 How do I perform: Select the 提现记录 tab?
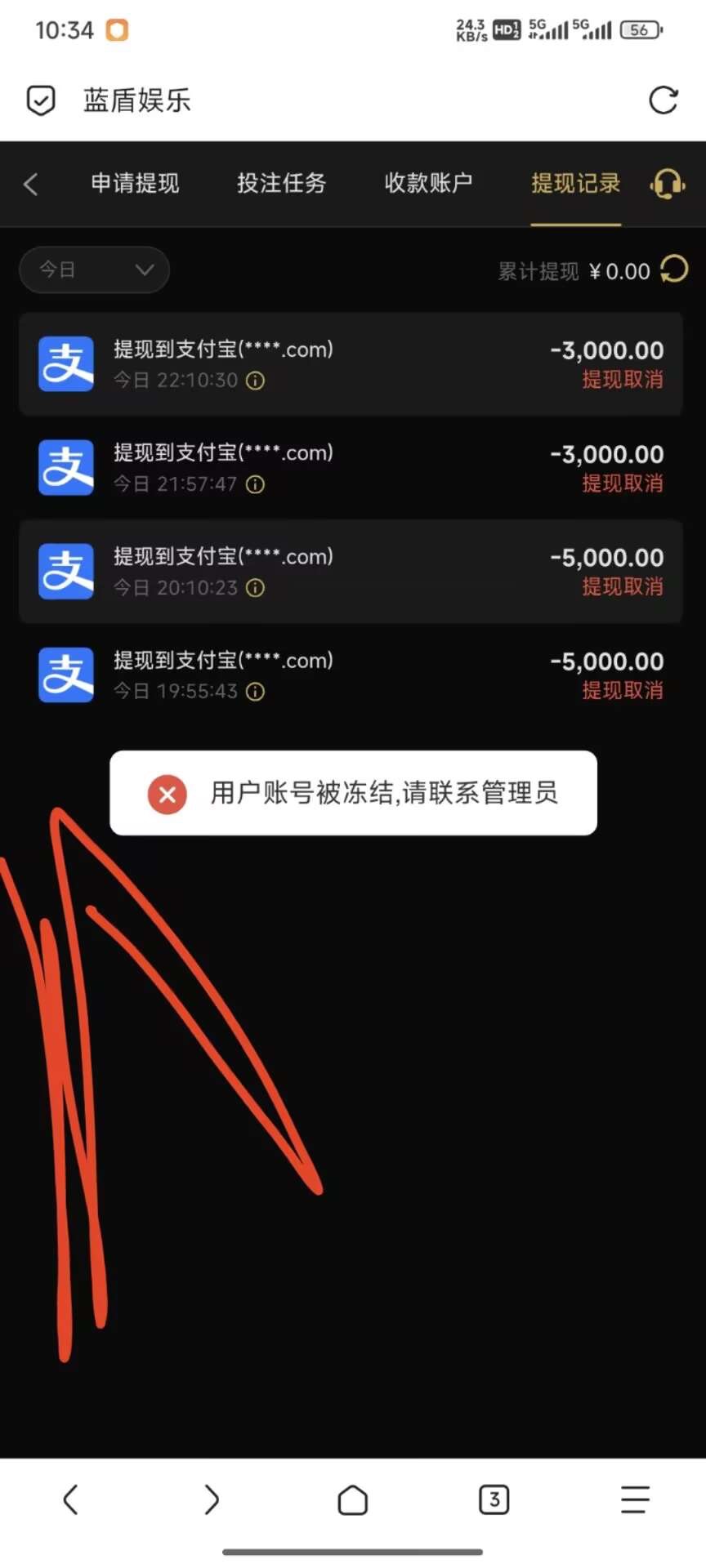coord(575,184)
